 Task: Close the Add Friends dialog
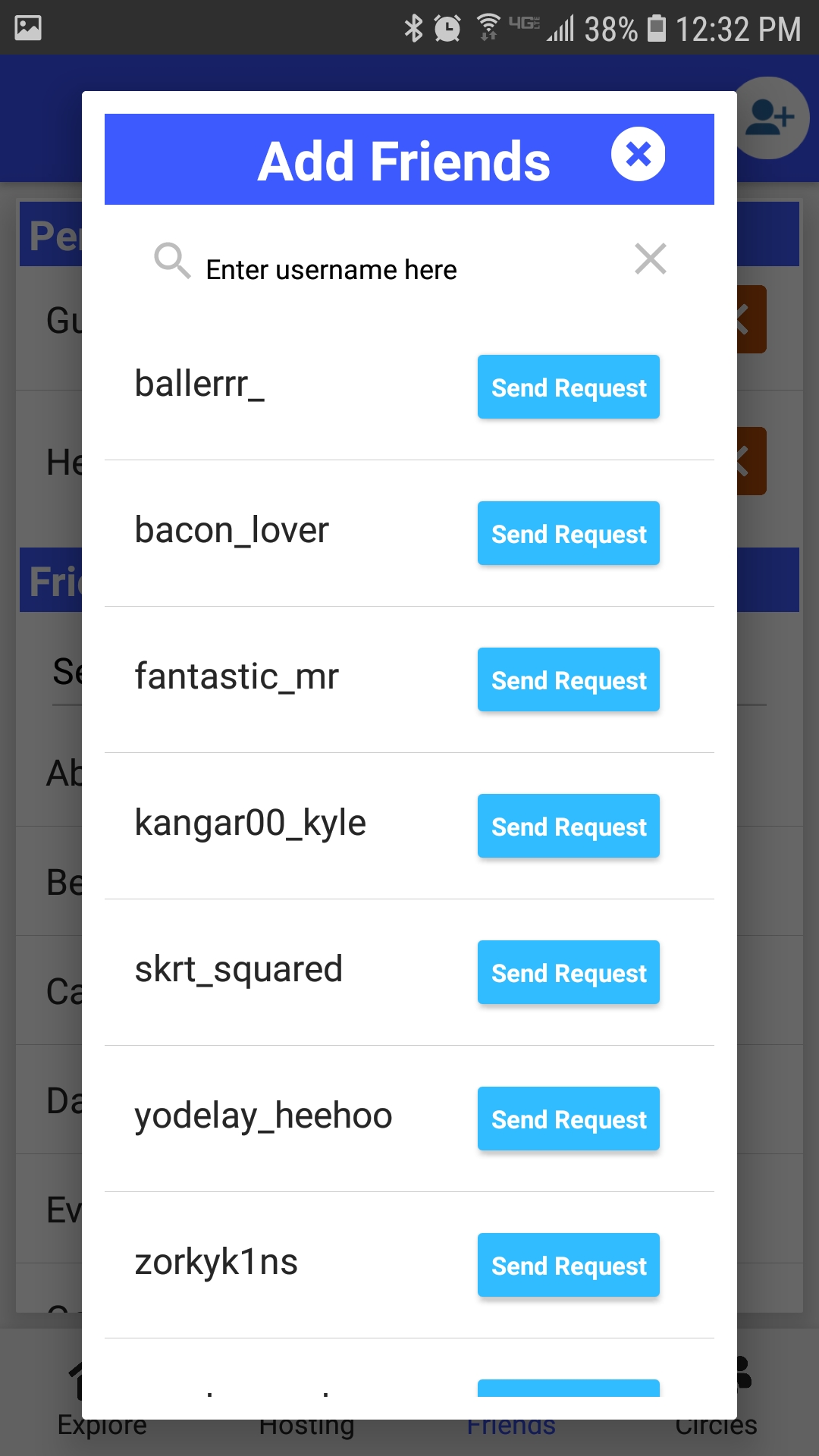(x=639, y=154)
